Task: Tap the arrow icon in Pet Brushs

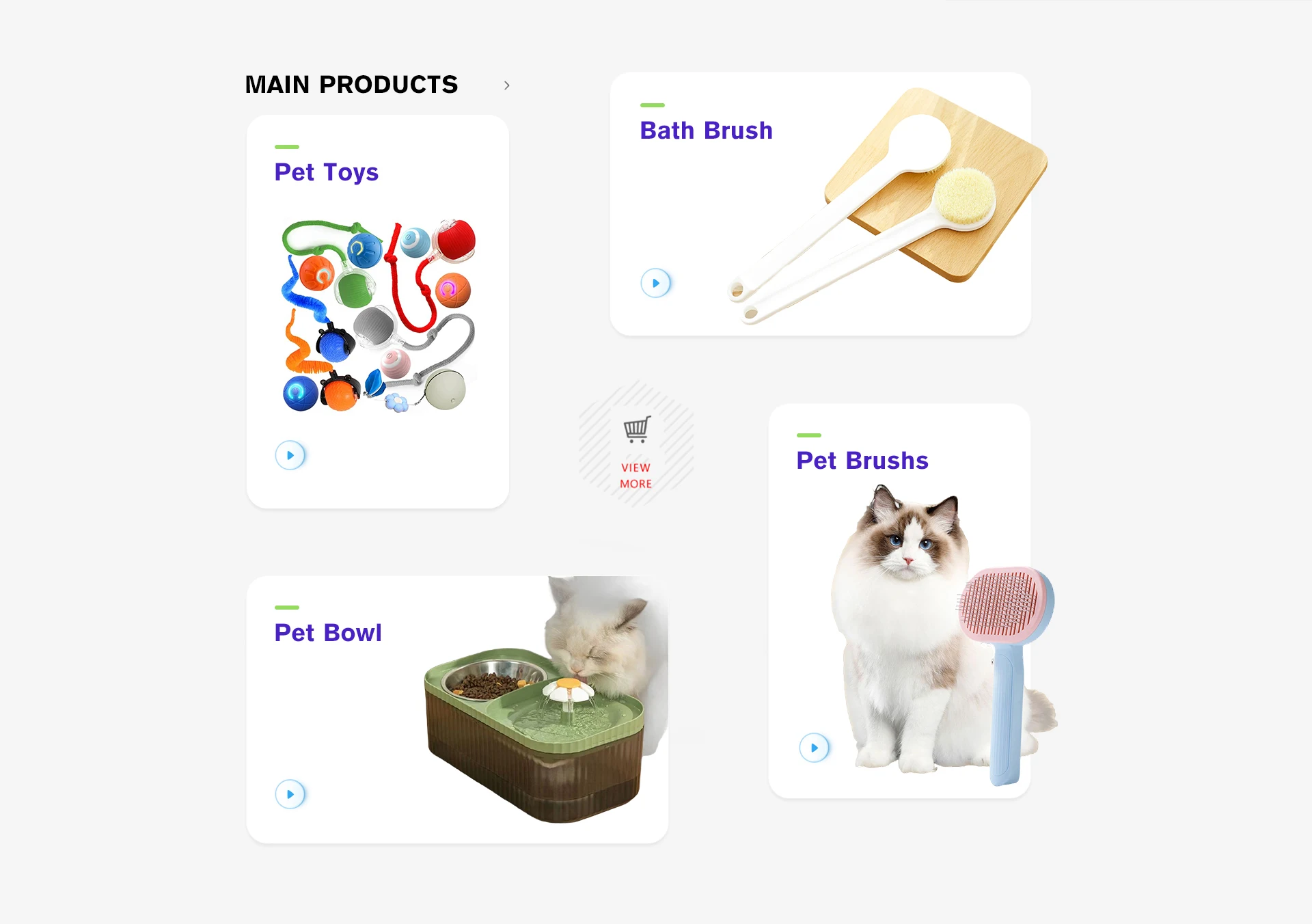Action: point(815,748)
